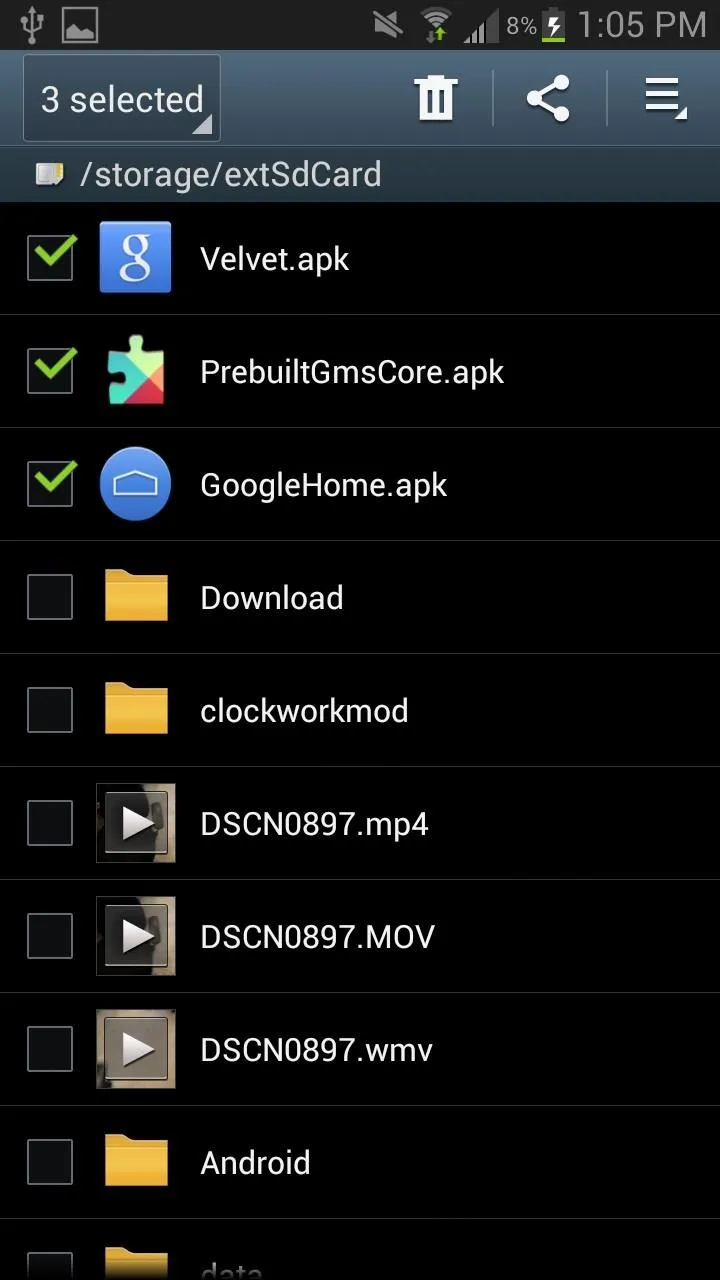
Task: Uncheck the Velvet.apk checkbox
Action: [50, 258]
